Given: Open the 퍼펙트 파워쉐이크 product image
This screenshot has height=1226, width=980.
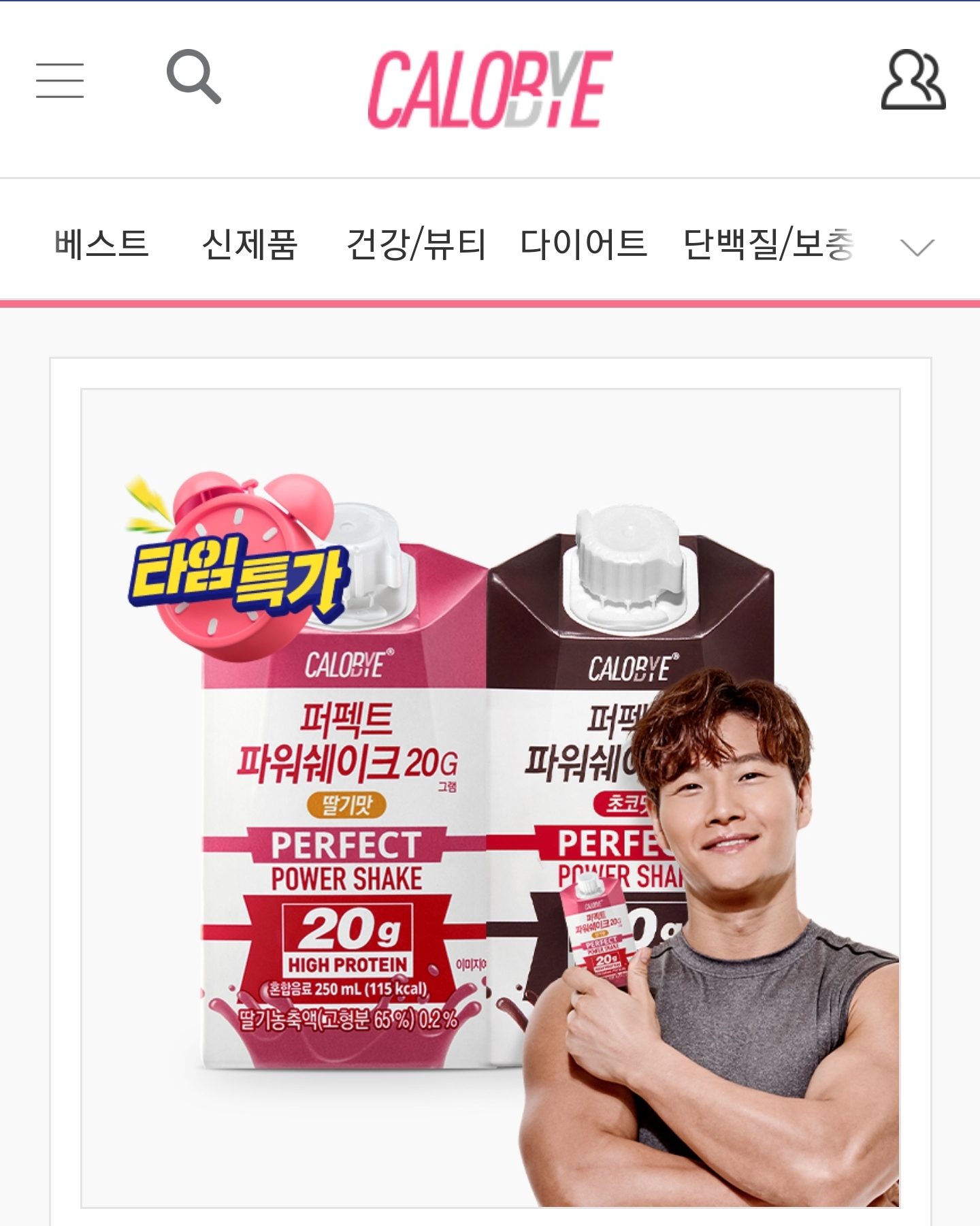Looking at the screenshot, I should coord(490,798).
